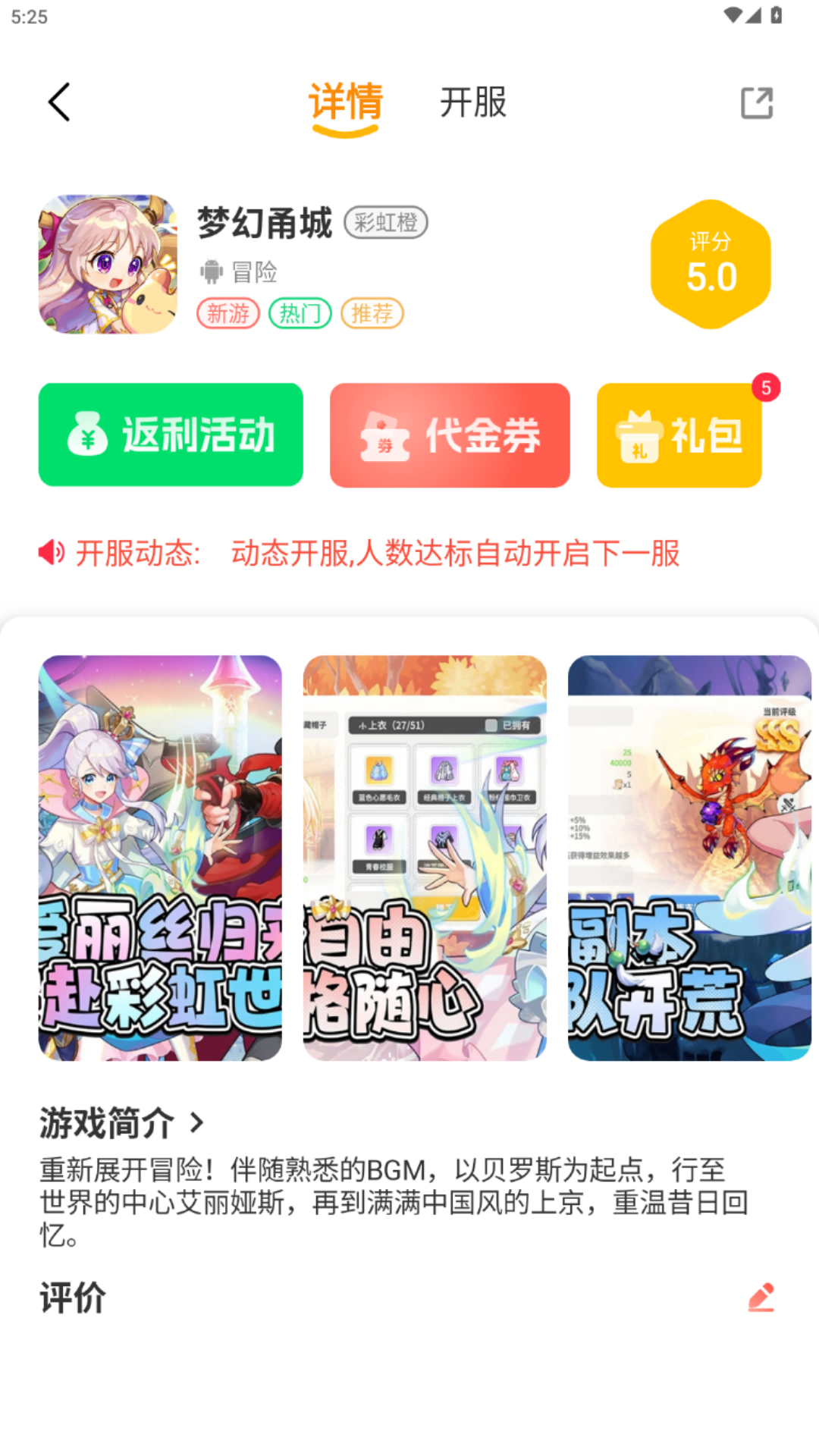819x1456 pixels.
Task: Switch to the 开服 tab
Action: [x=473, y=104]
